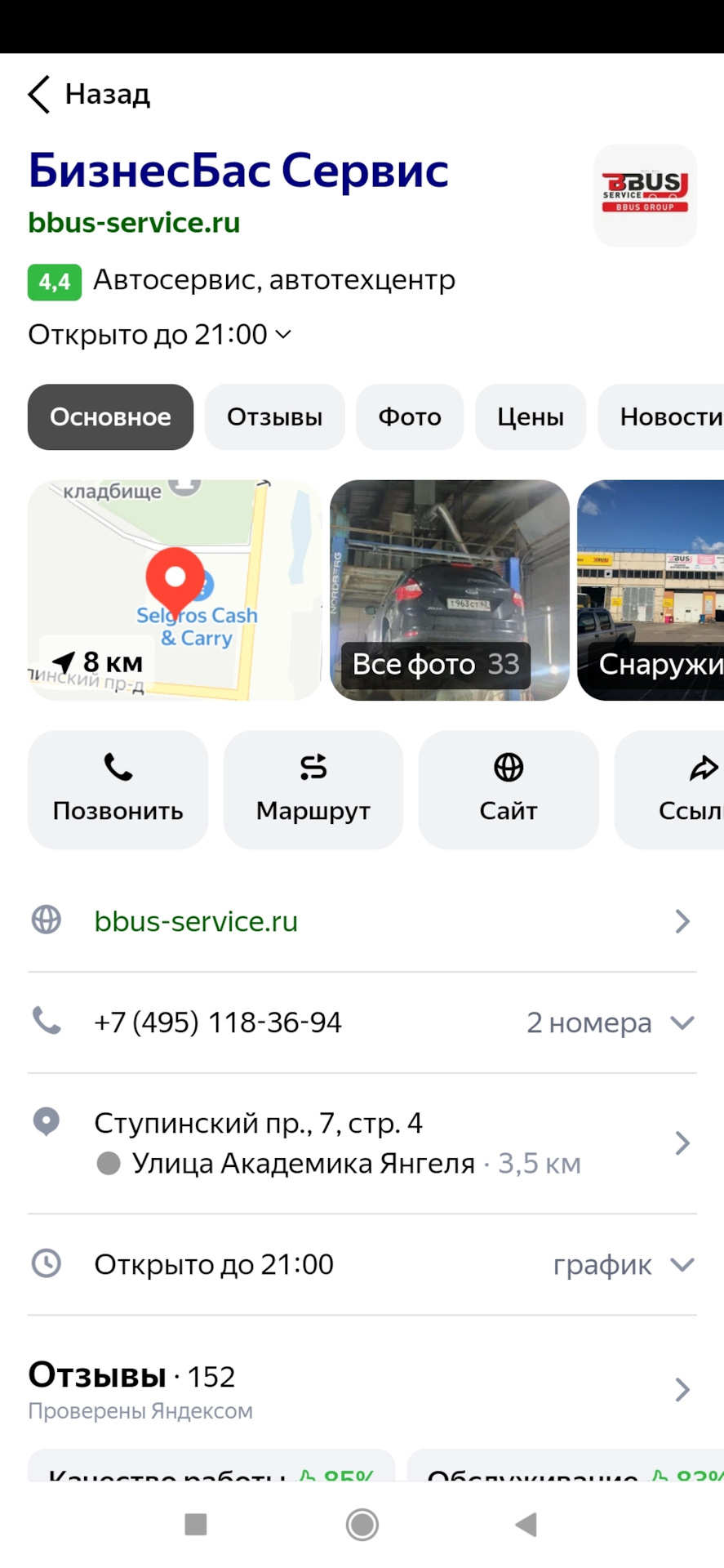This screenshot has width=724, height=1568.
Task: Open the green bbus-service.ru link under the title
Action: tap(134, 223)
